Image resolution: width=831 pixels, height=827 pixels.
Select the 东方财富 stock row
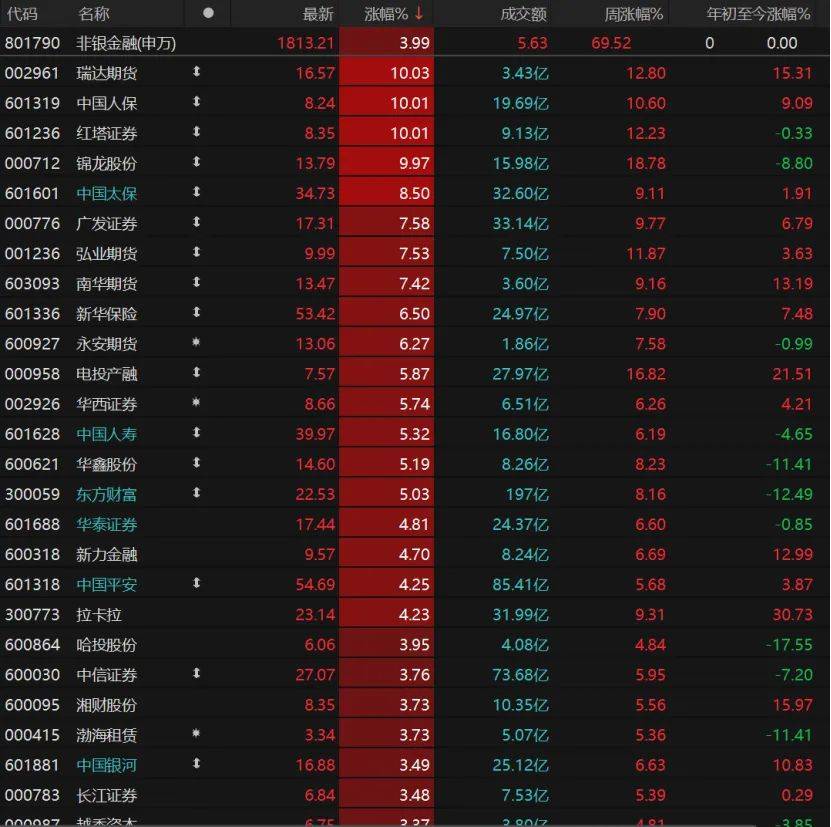107,494
